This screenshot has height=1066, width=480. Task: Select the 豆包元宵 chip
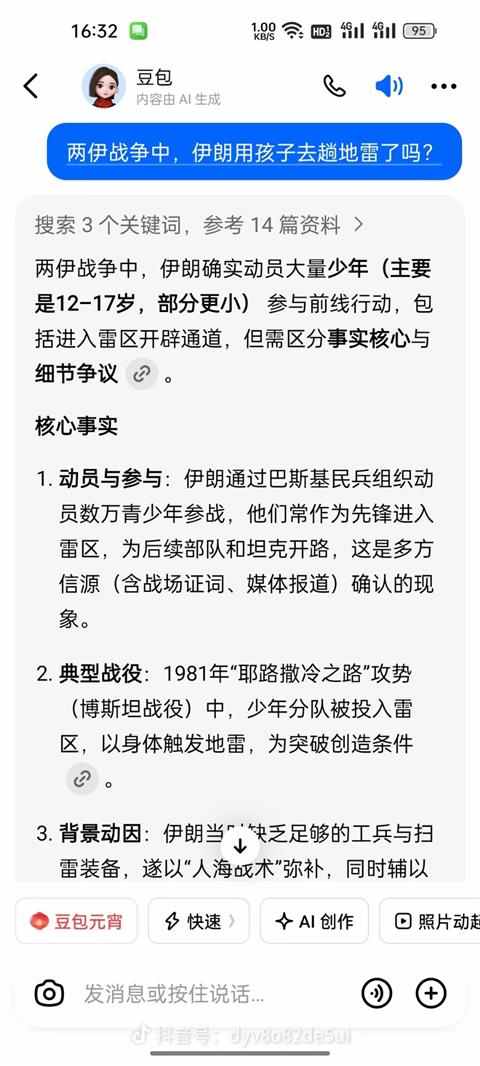coord(76,921)
